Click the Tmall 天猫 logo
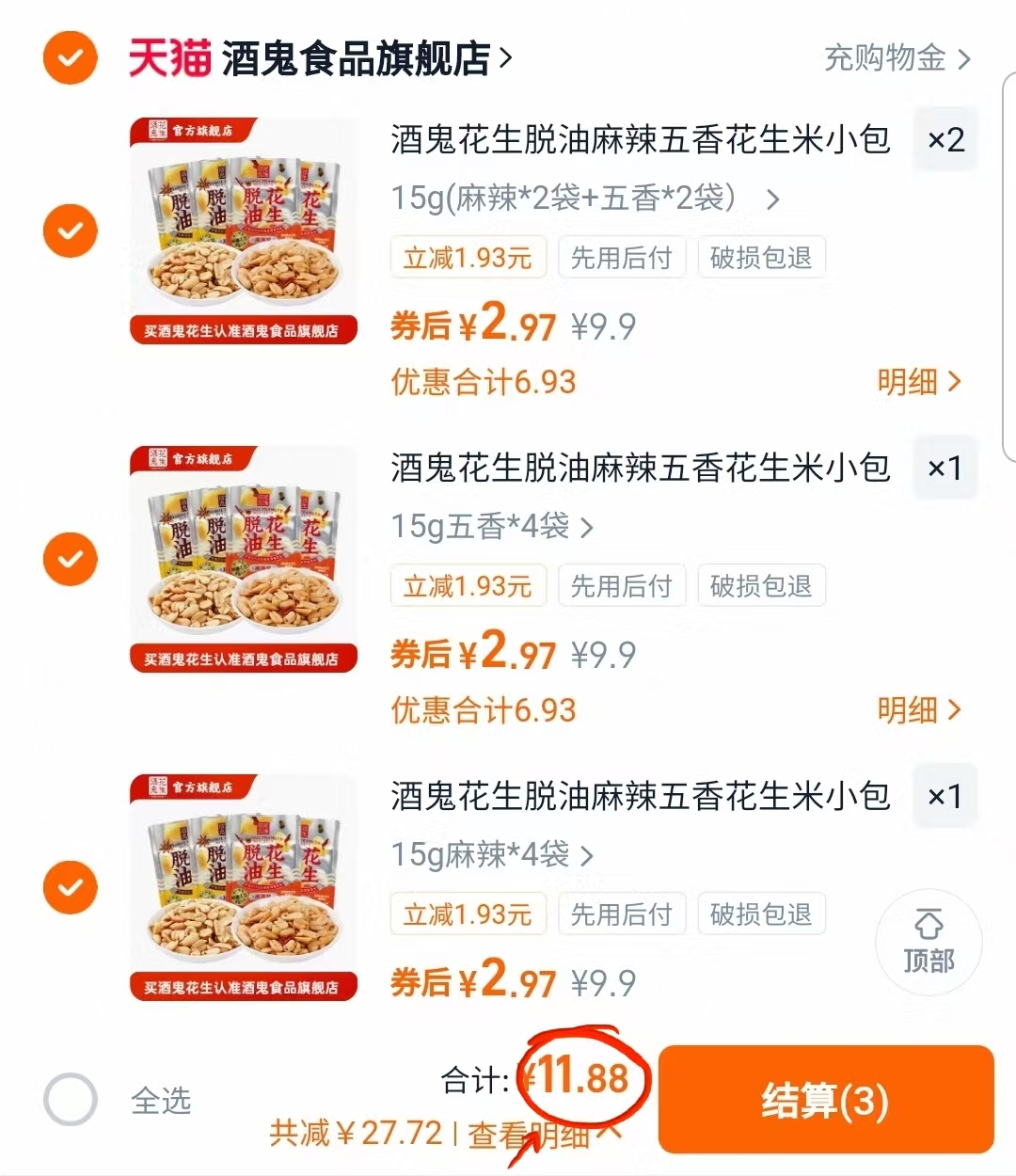1016x1176 pixels. pos(167,58)
